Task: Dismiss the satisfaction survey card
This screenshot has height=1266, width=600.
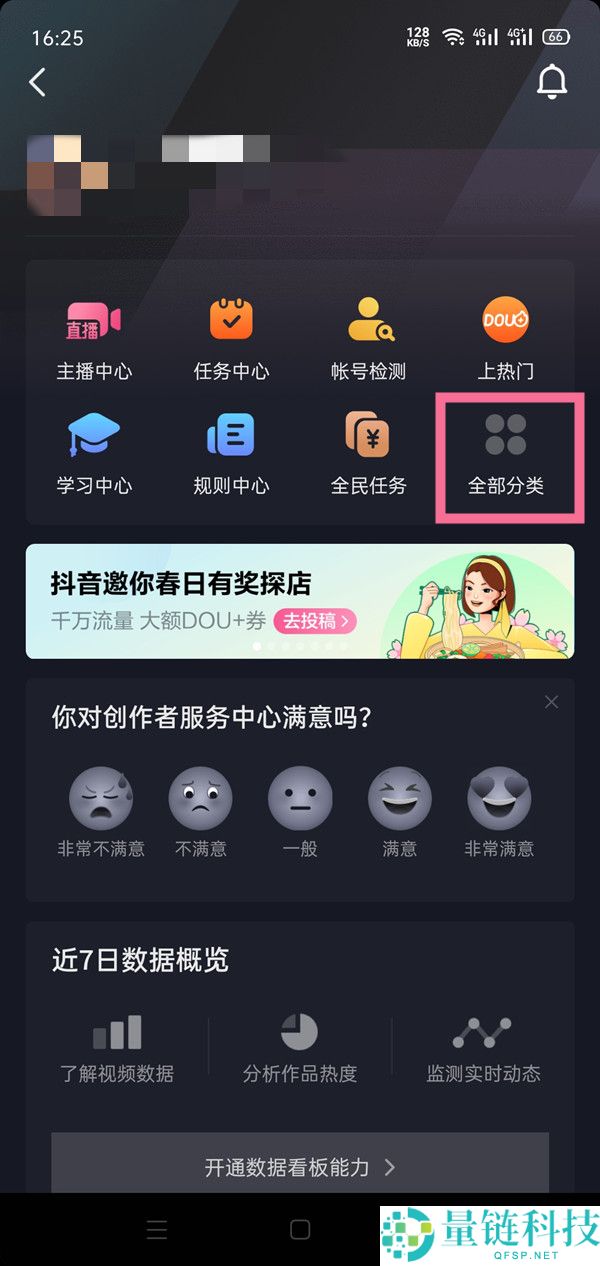Action: 551,702
